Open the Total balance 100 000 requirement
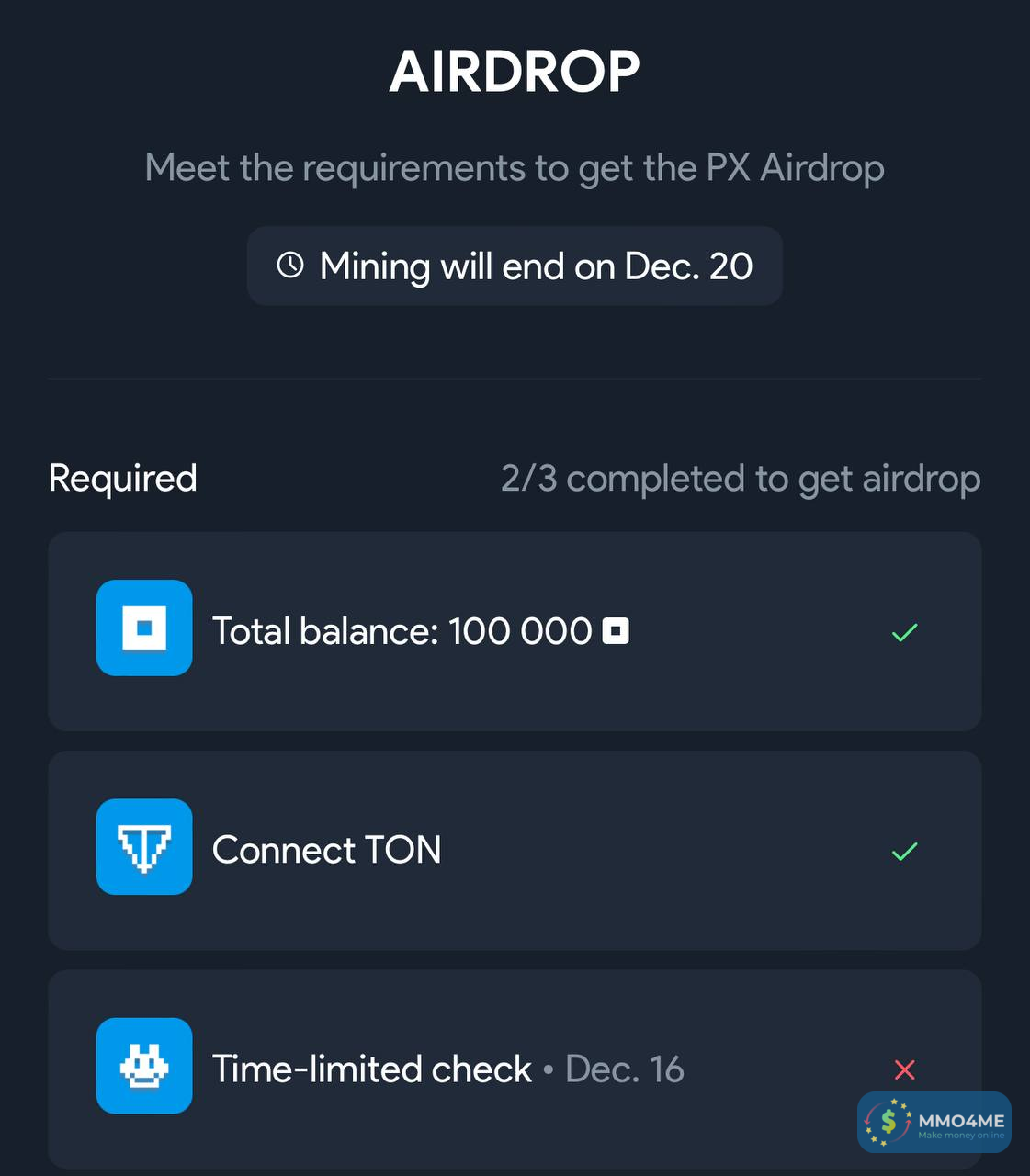The height and width of the screenshot is (1176, 1030). pos(515,631)
